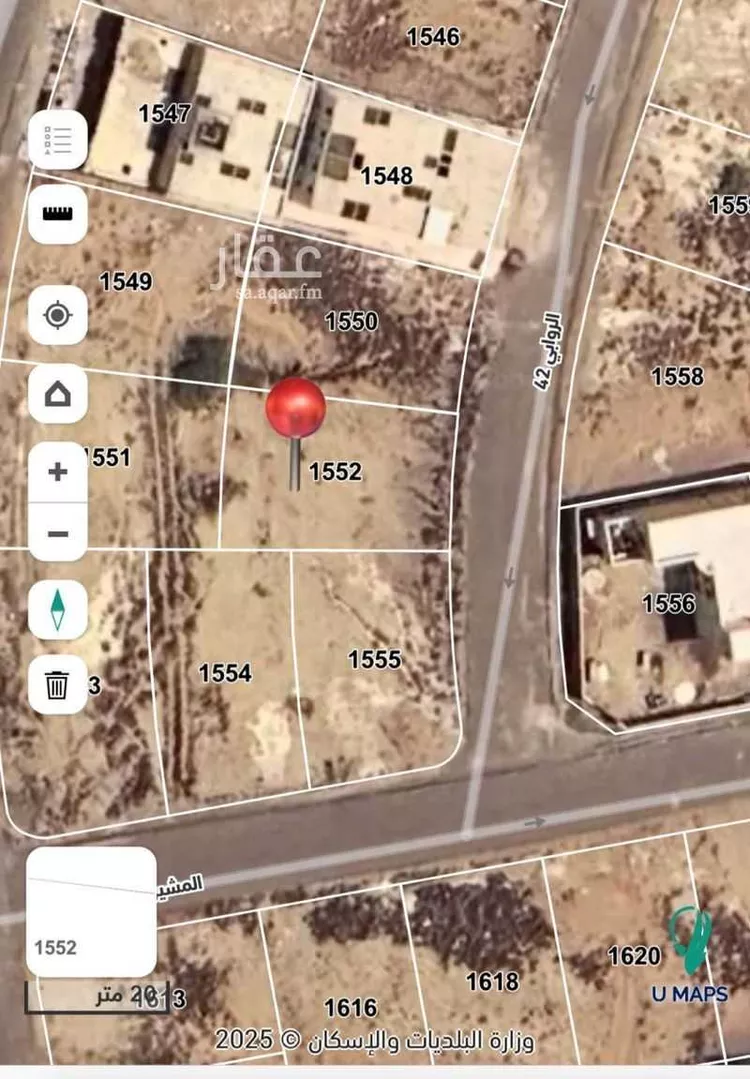Select parcel 1550 on the map
This screenshot has height=1079, width=750.
coord(352,322)
